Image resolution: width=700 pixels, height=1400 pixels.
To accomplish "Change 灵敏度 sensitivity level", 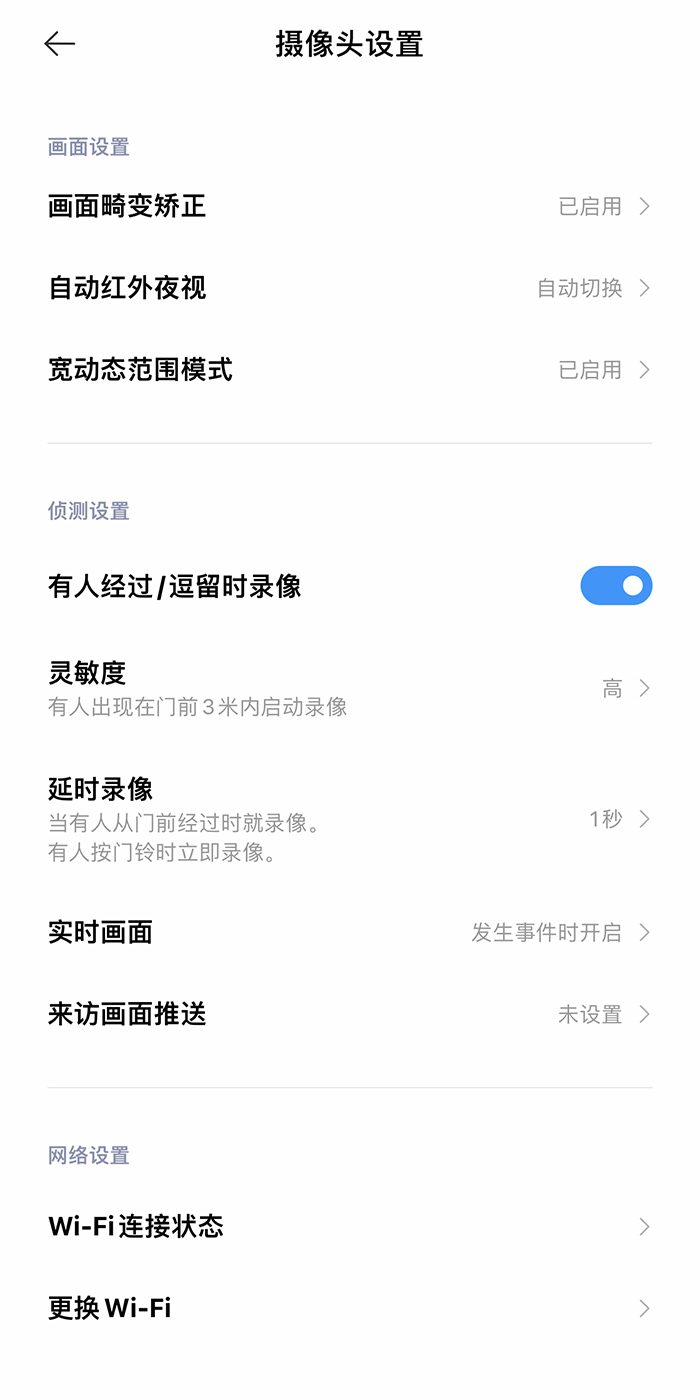I will click(350, 688).
